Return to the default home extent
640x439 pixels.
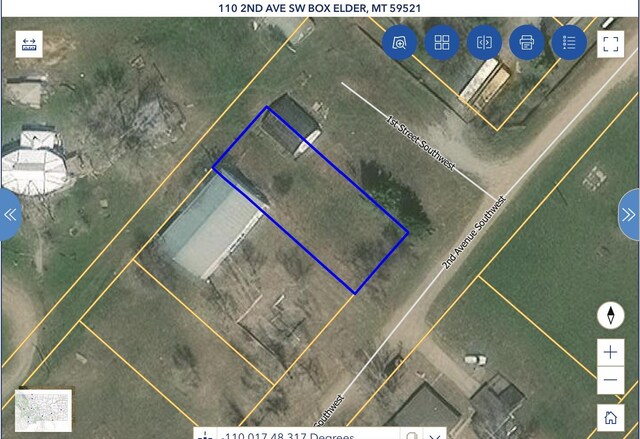[610, 418]
